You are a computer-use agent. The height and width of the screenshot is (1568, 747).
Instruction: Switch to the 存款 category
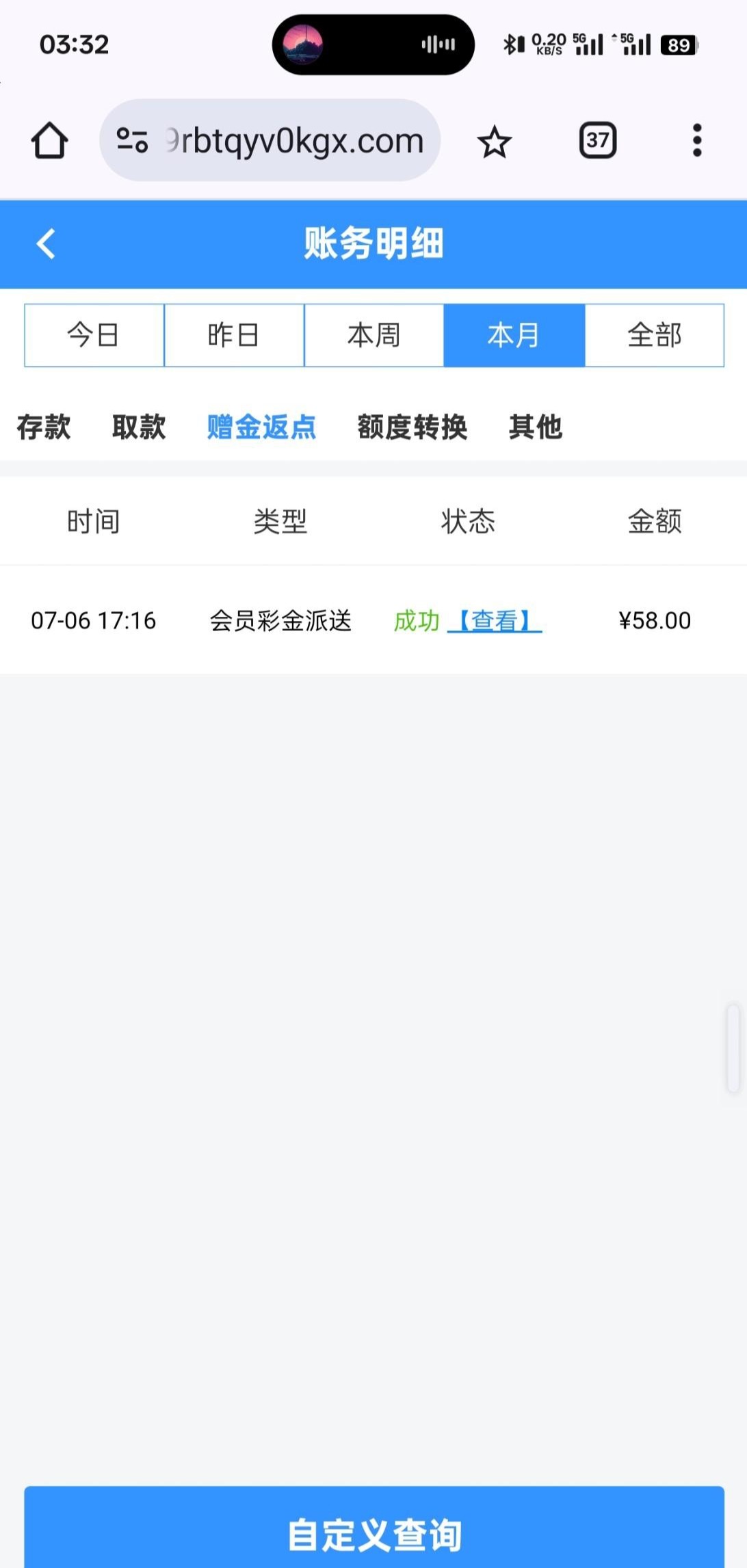pyautogui.click(x=44, y=427)
